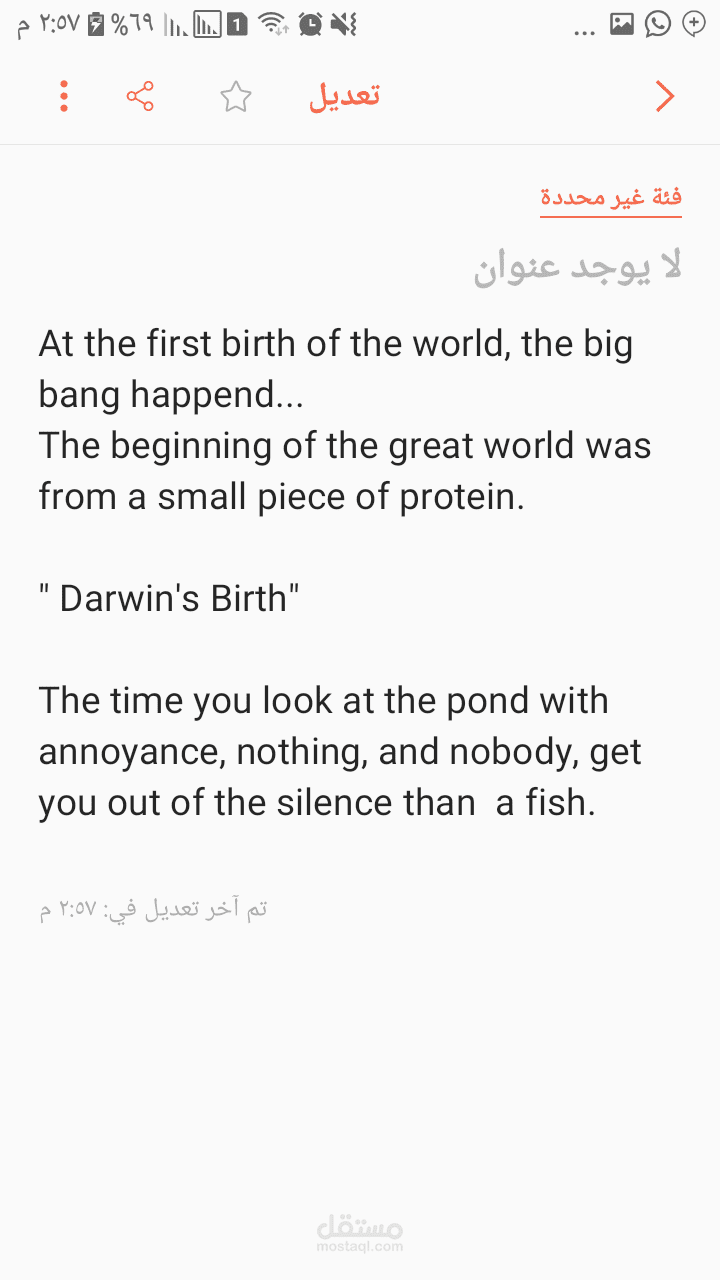Screen dimensions: 720x1280
Task: Share this note
Action: pyautogui.click(x=141, y=97)
